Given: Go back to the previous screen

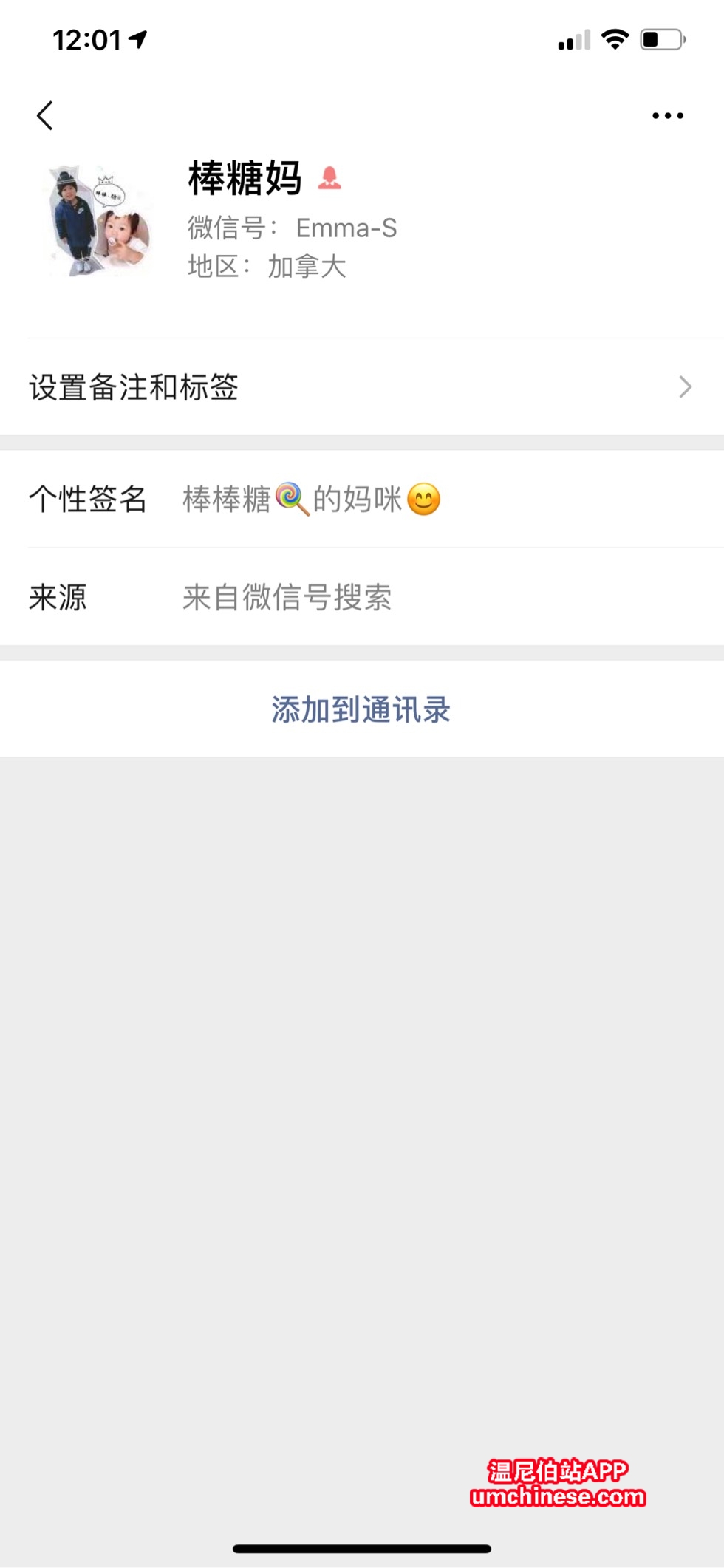Looking at the screenshot, I should click(45, 116).
